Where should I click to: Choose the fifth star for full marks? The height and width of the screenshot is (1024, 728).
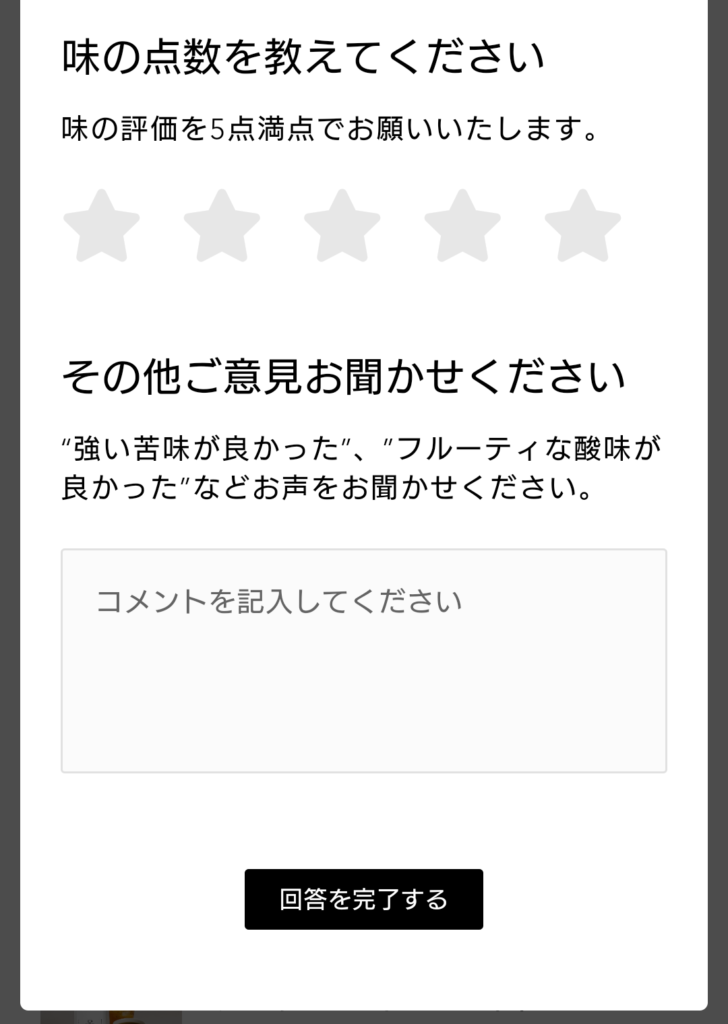point(582,227)
